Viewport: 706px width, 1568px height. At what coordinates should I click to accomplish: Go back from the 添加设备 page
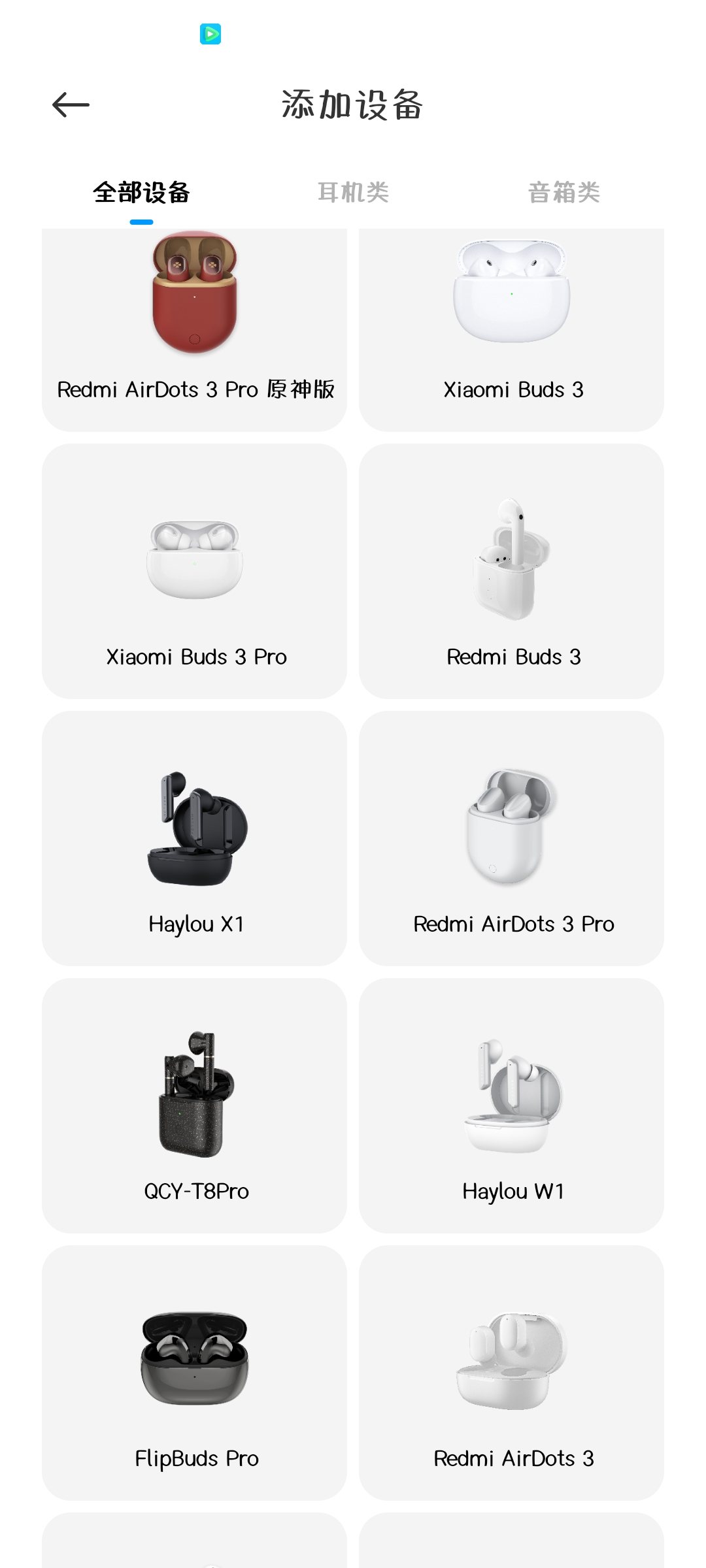(71, 105)
